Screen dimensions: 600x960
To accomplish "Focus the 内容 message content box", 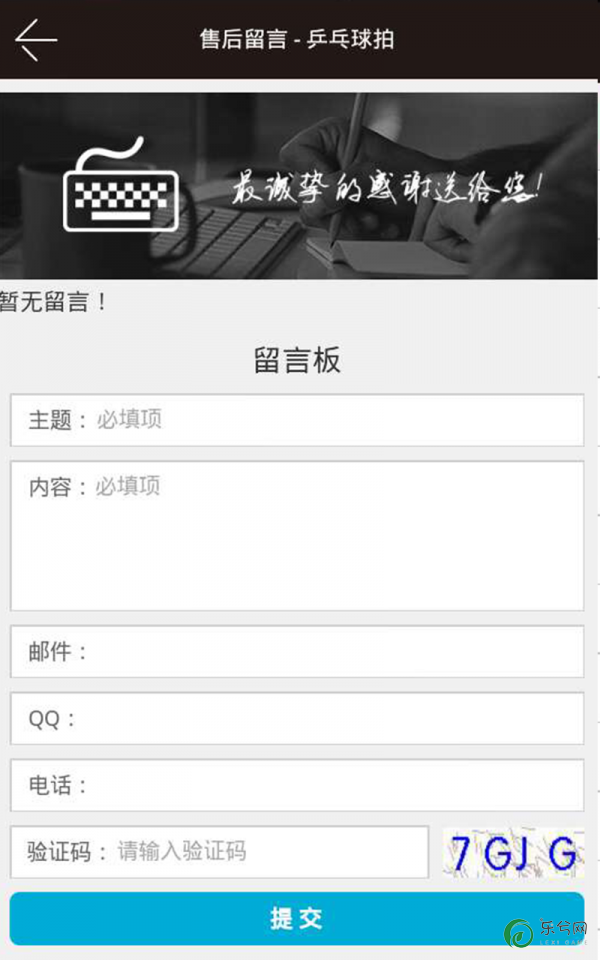I will click(297, 535).
